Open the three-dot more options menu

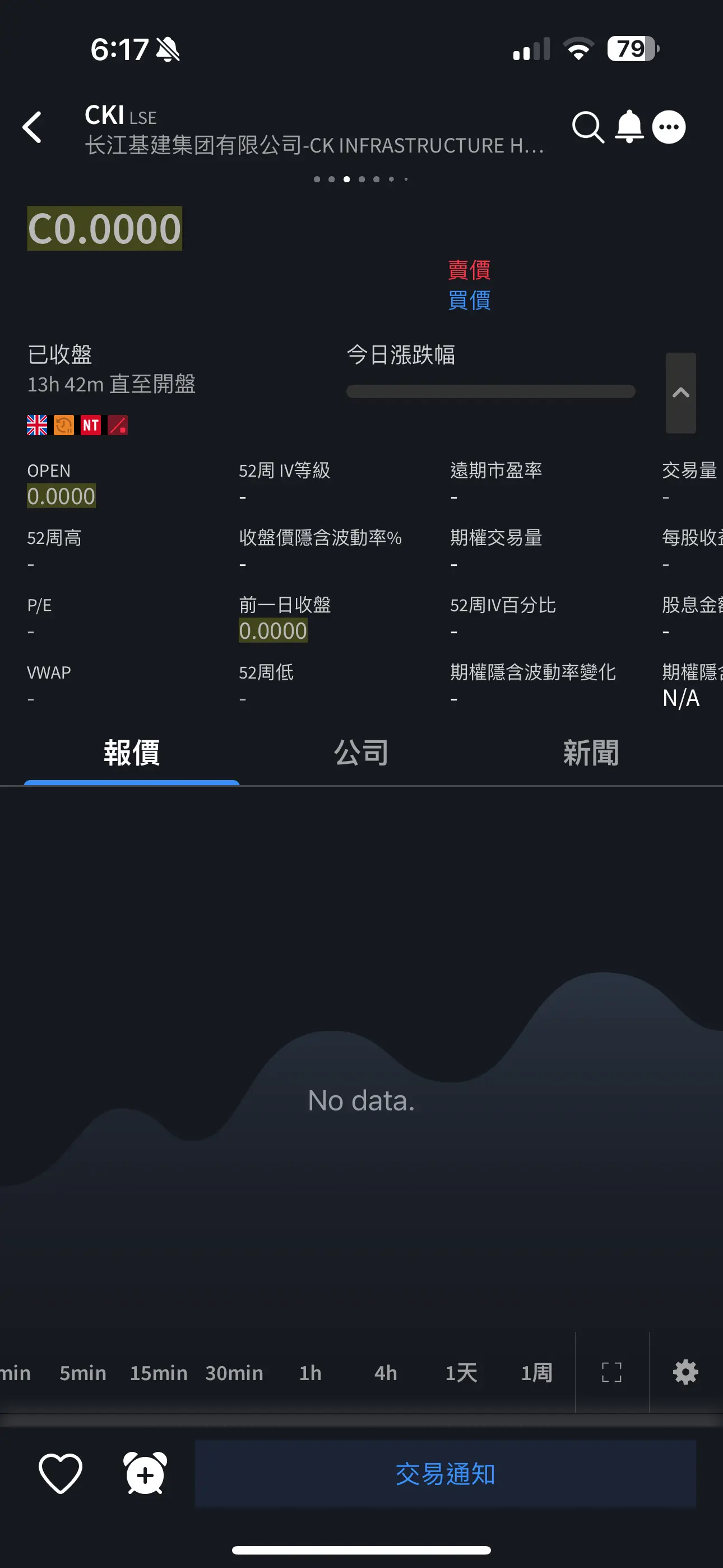[x=669, y=127]
